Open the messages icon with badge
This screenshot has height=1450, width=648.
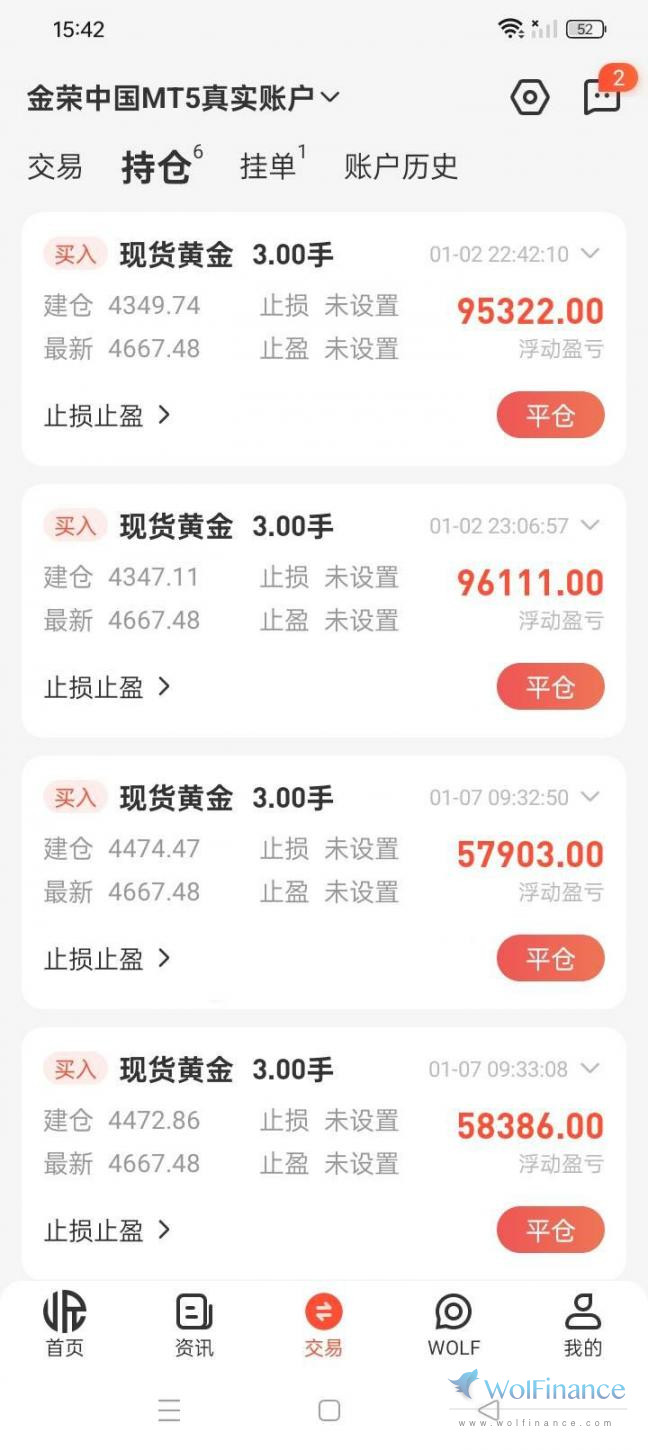tap(602, 96)
